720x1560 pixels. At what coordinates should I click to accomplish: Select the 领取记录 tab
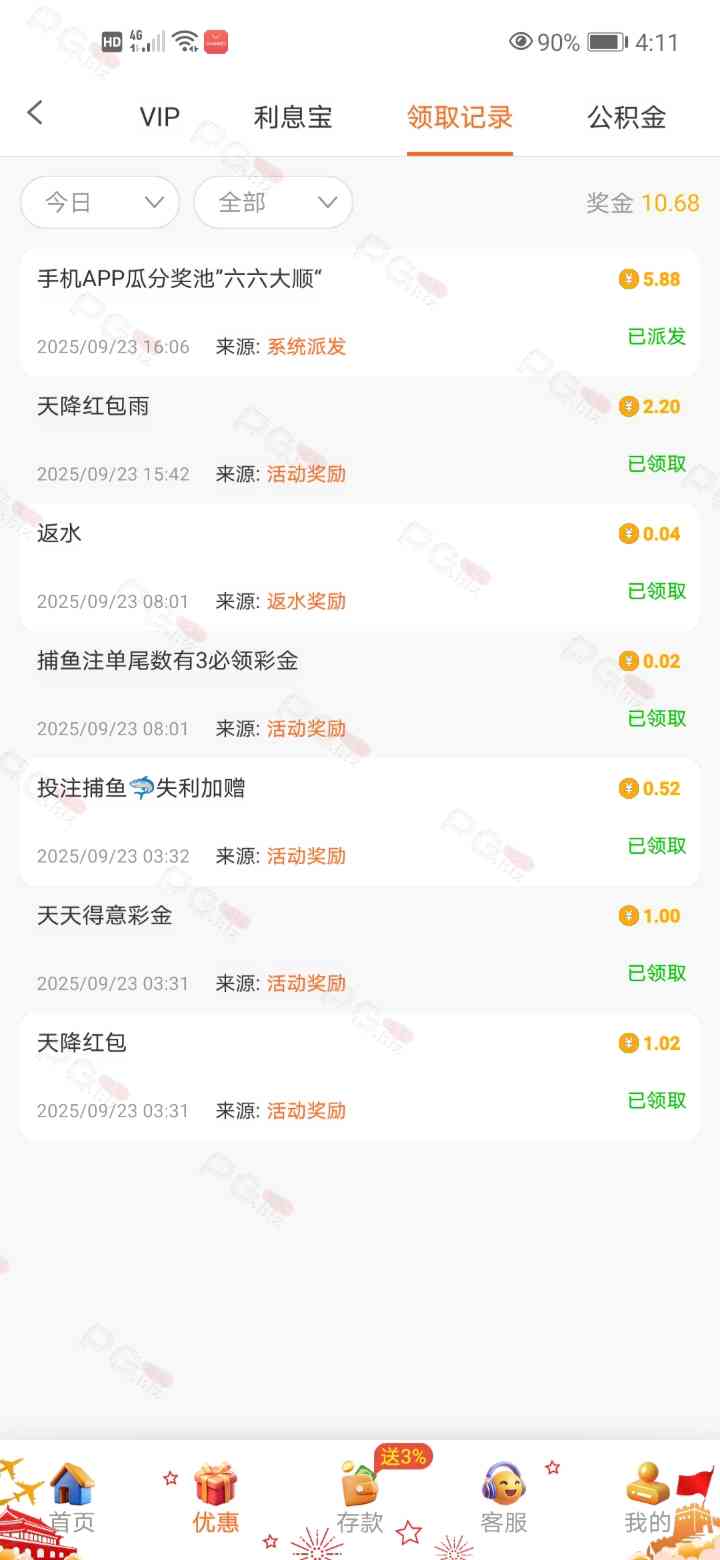[459, 118]
